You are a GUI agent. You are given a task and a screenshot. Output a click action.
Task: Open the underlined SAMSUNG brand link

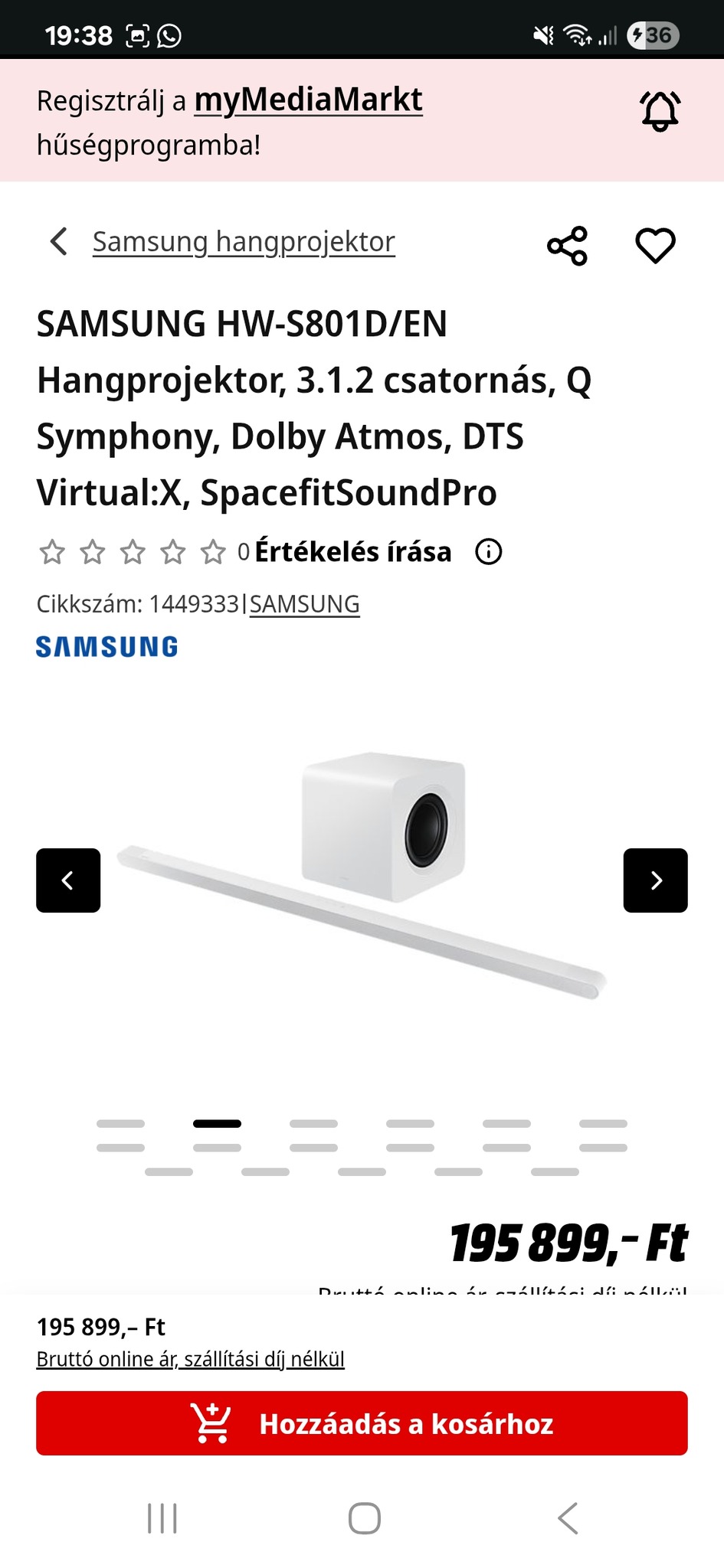(304, 604)
